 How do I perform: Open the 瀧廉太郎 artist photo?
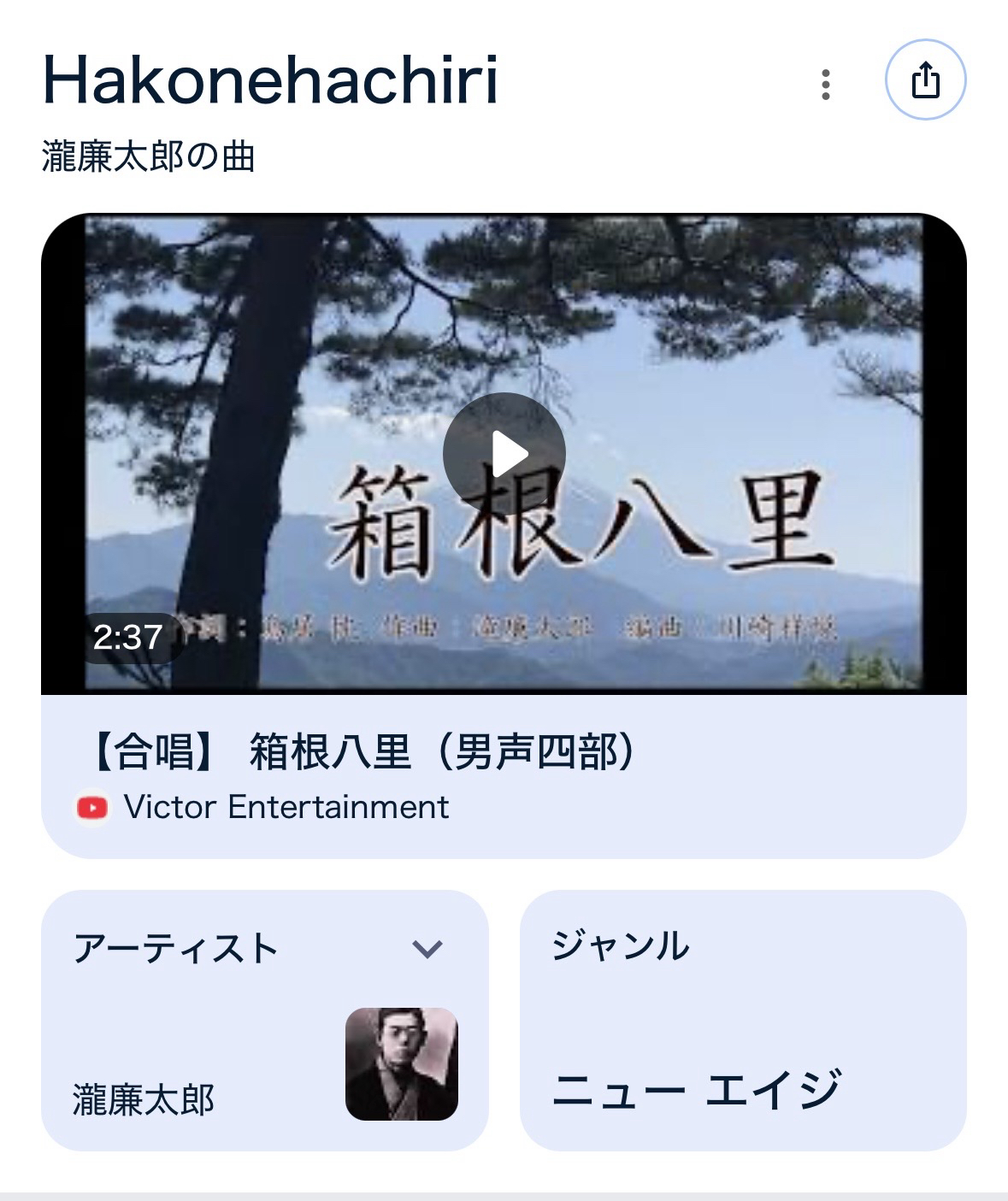(x=401, y=1064)
